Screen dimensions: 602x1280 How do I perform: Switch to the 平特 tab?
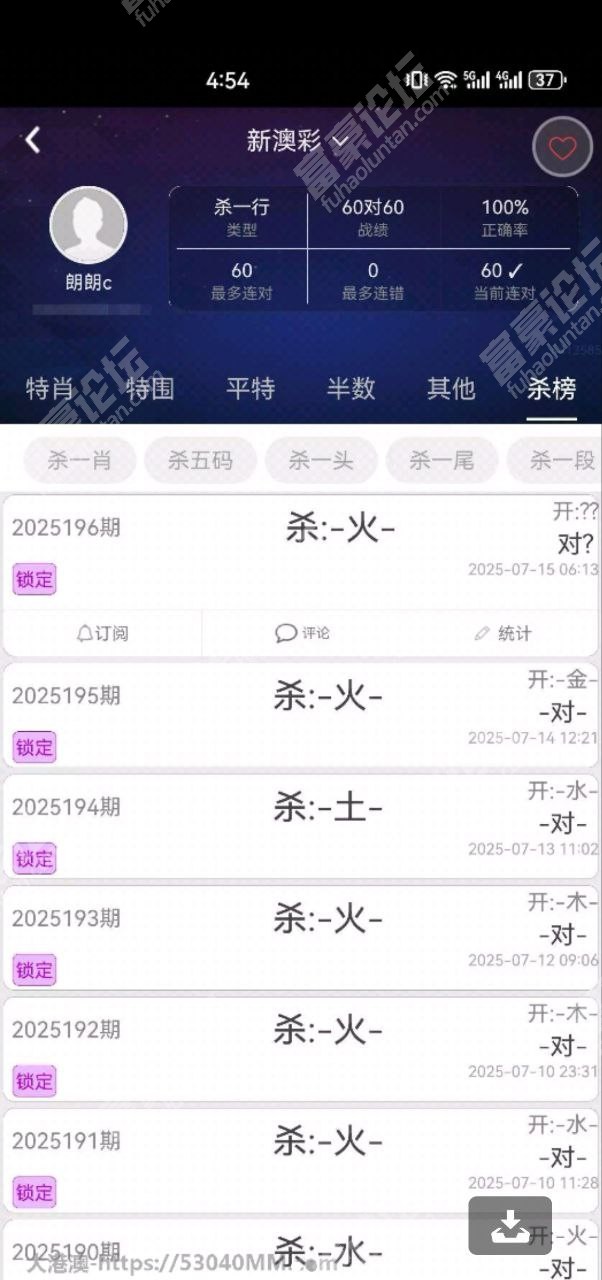tap(250, 388)
